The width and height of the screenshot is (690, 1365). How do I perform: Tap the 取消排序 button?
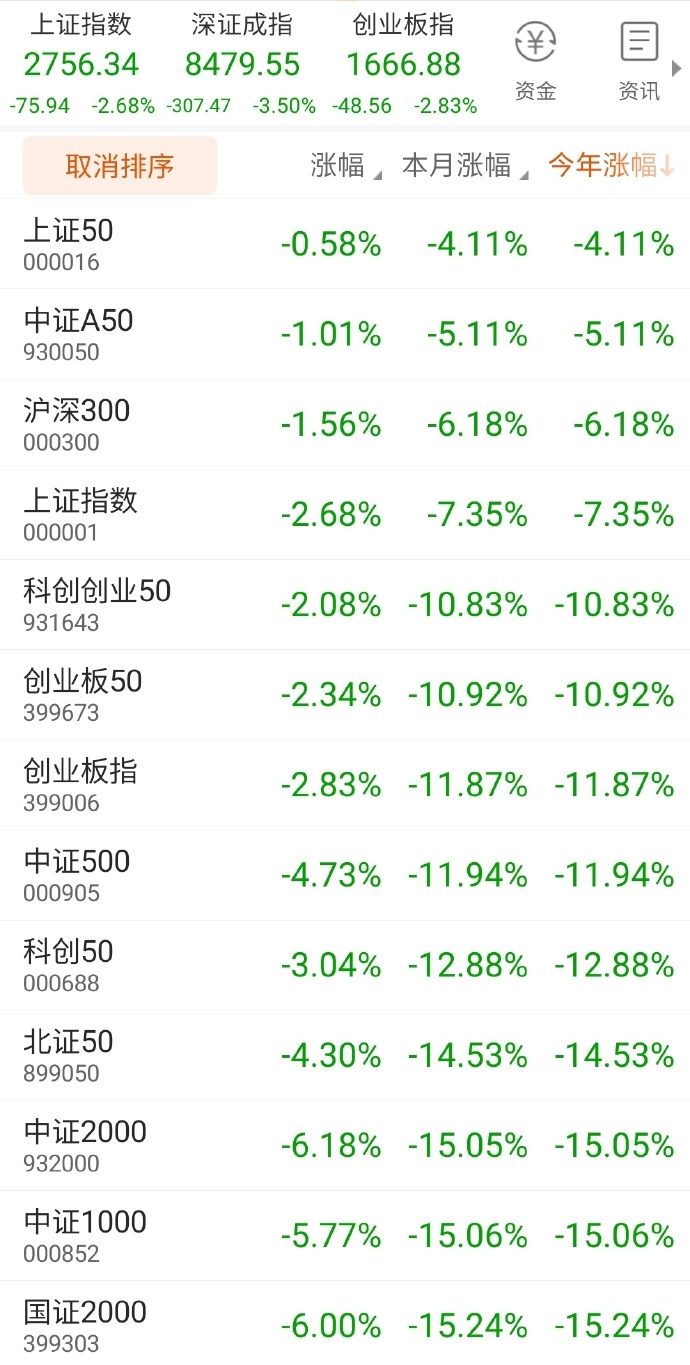click(120, 166)
